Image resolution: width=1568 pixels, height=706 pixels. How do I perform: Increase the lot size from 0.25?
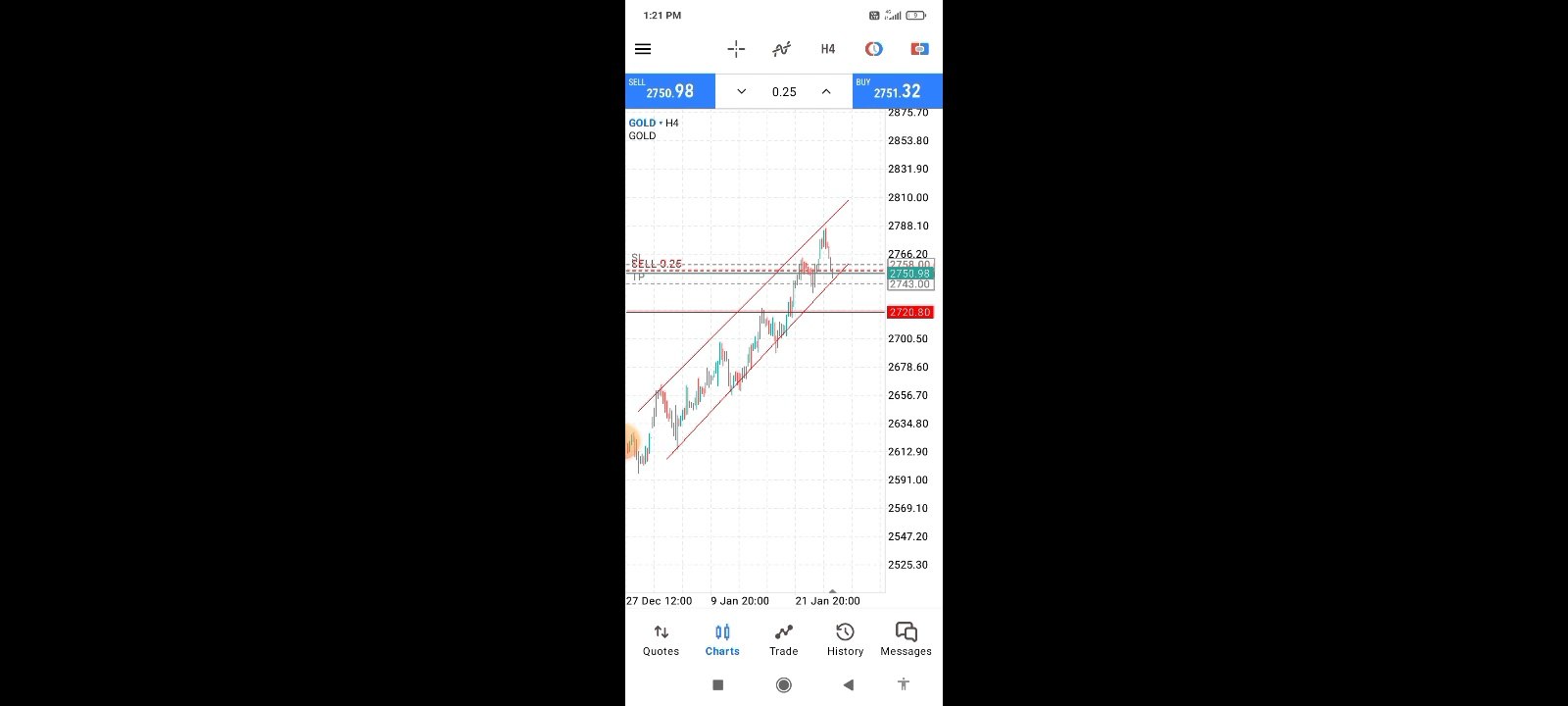click(826, 91)
